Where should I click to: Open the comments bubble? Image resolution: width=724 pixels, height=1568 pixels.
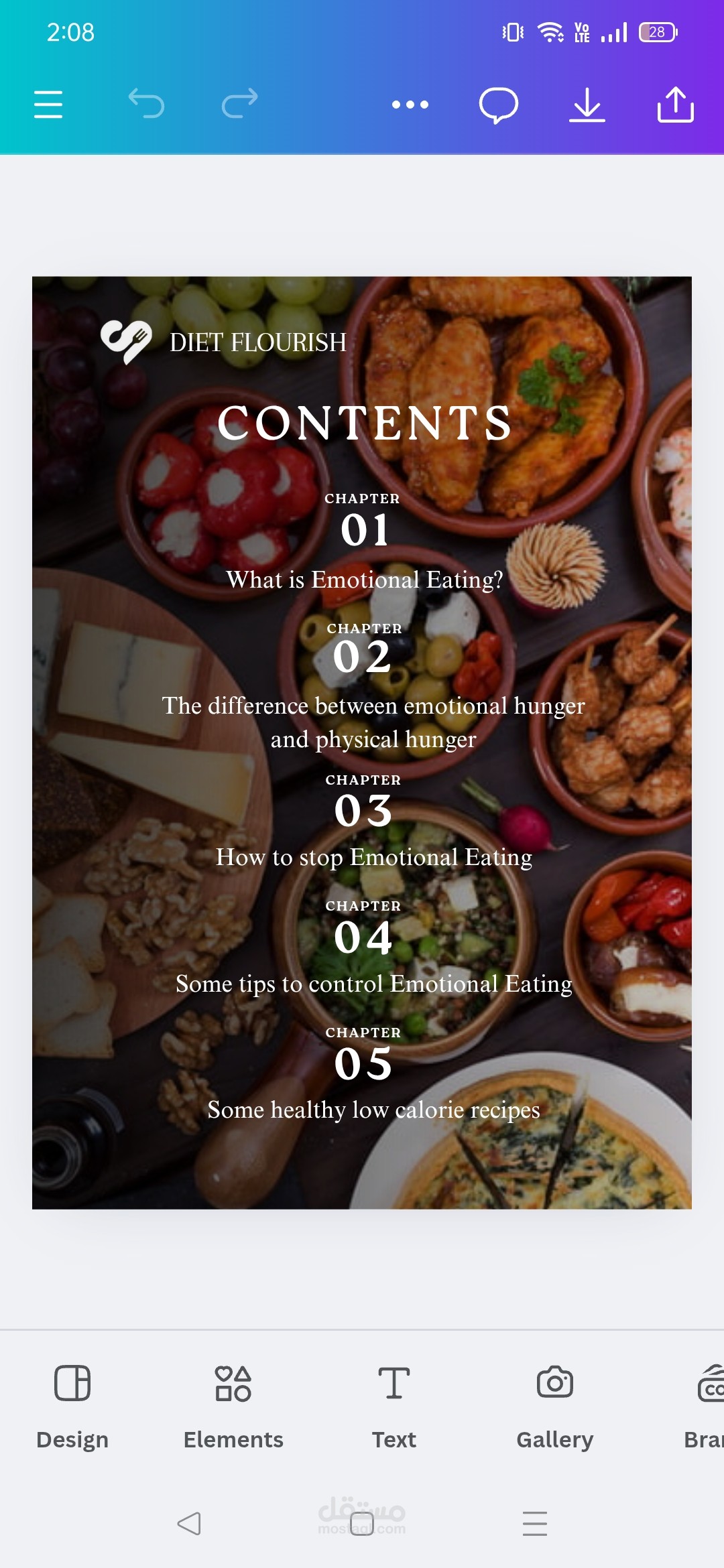tap(498, 105)
